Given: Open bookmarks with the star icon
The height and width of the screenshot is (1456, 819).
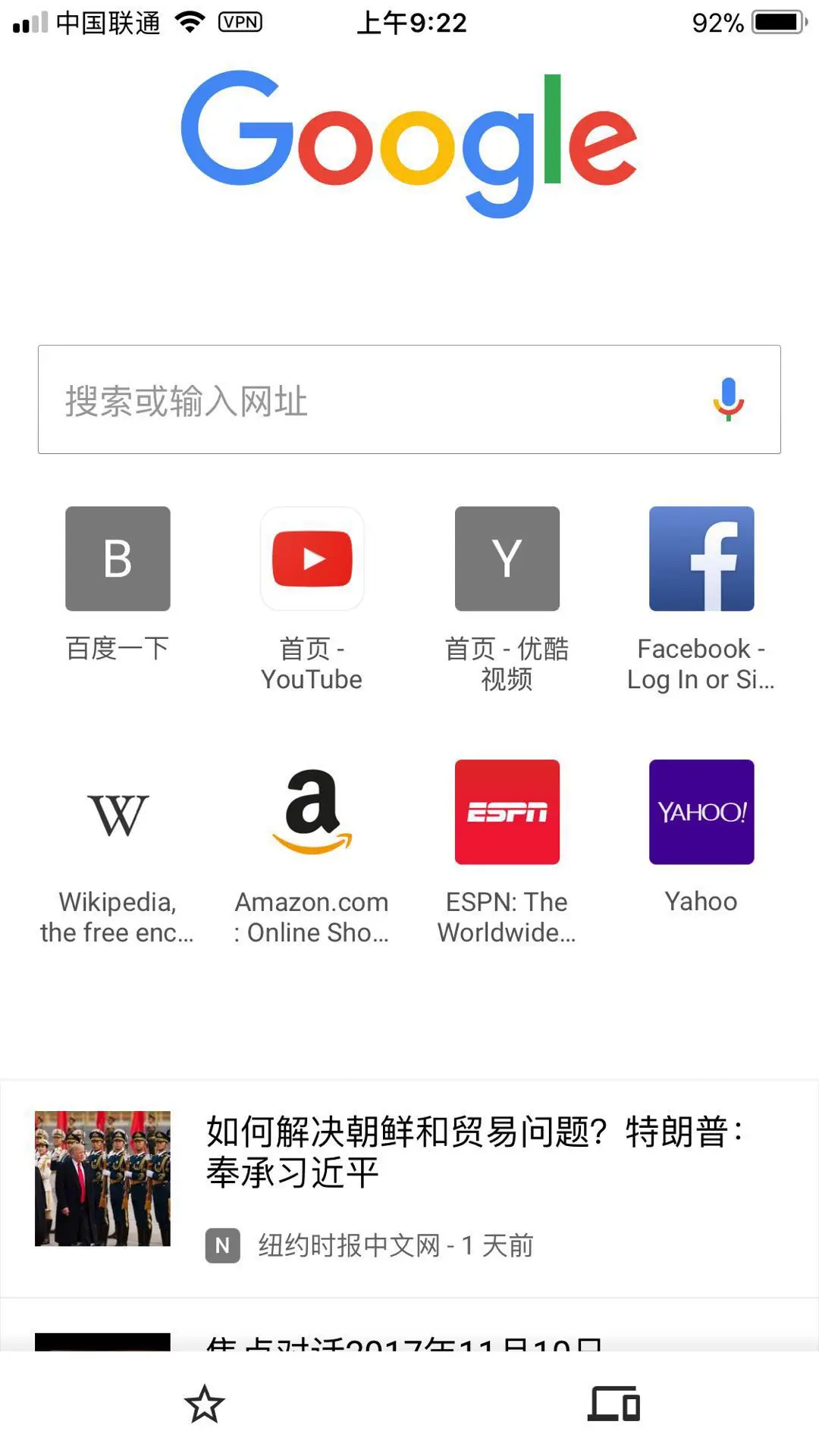Looking at the screenshot, I should pyautogui.click(x=205, y=1404).
